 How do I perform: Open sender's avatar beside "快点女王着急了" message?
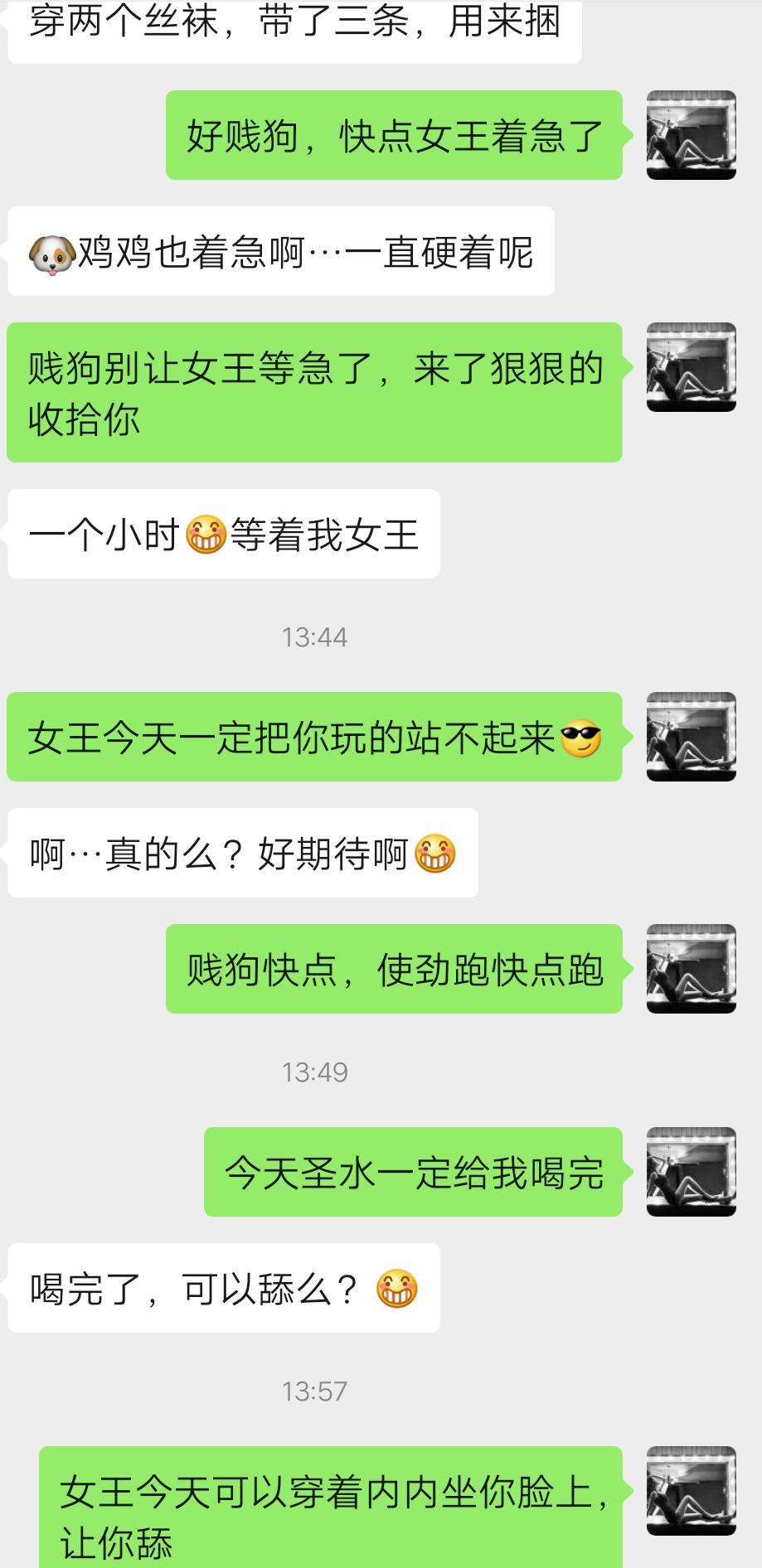[691, 135]
